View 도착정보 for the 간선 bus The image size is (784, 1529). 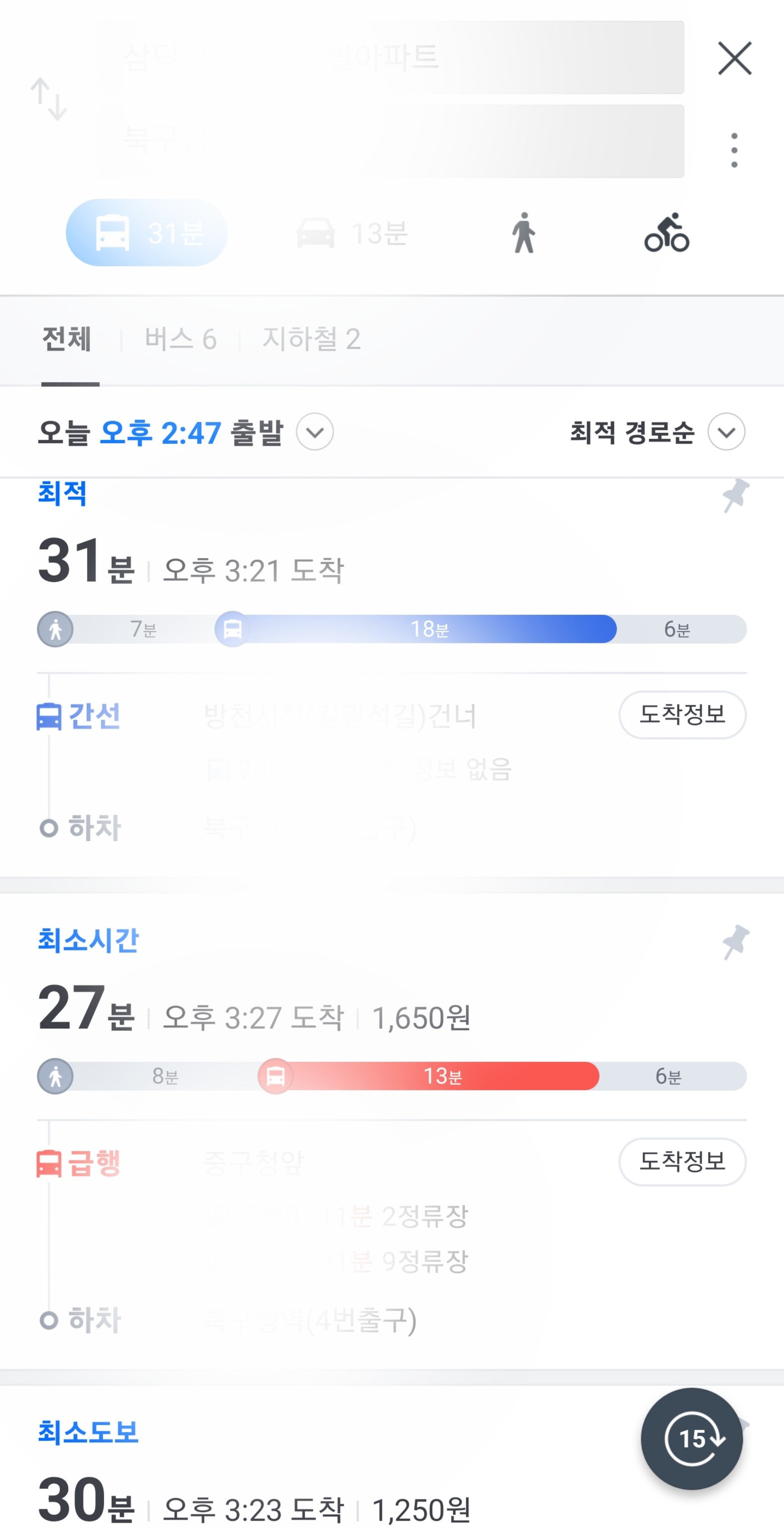pyautogui.click(x=683, y=715)
